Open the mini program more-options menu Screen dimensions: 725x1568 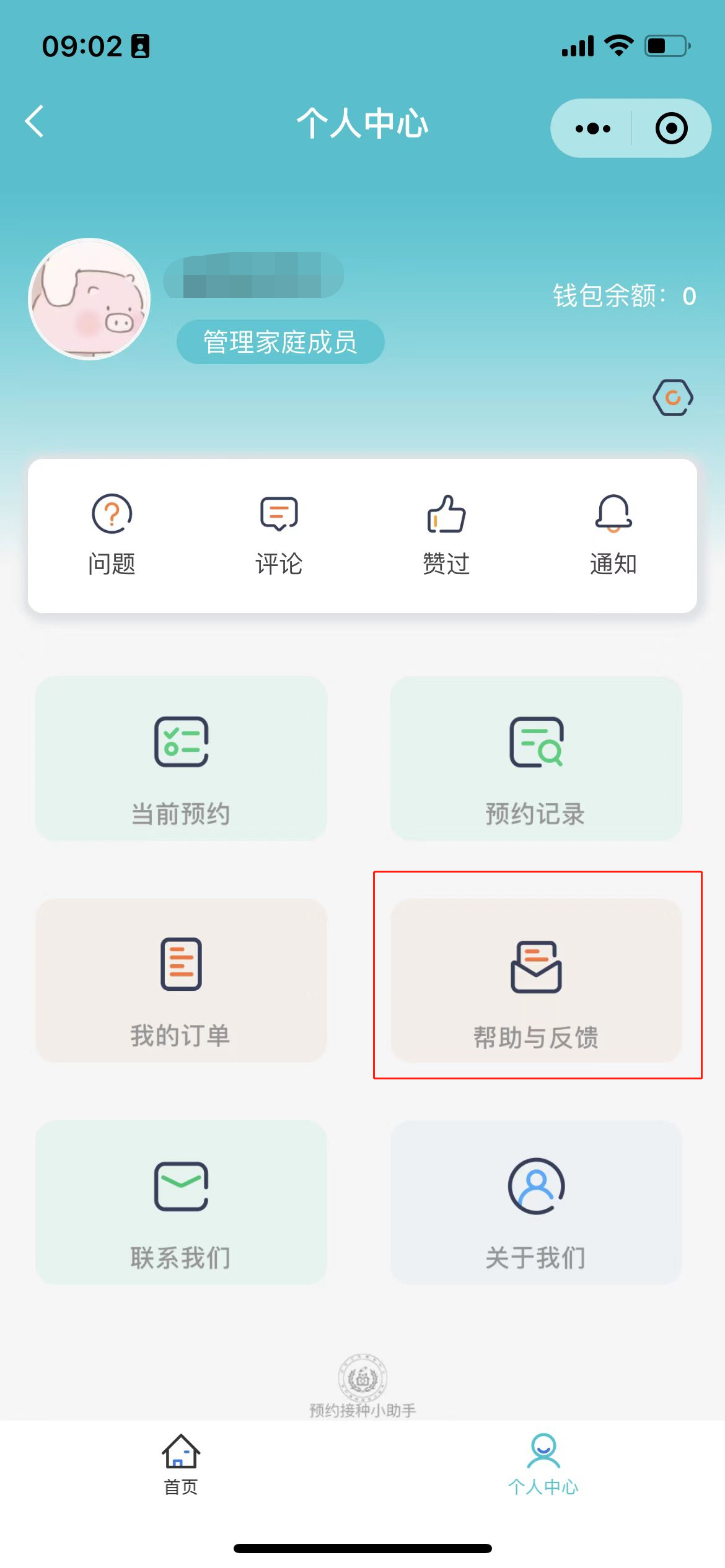point(592,129)
